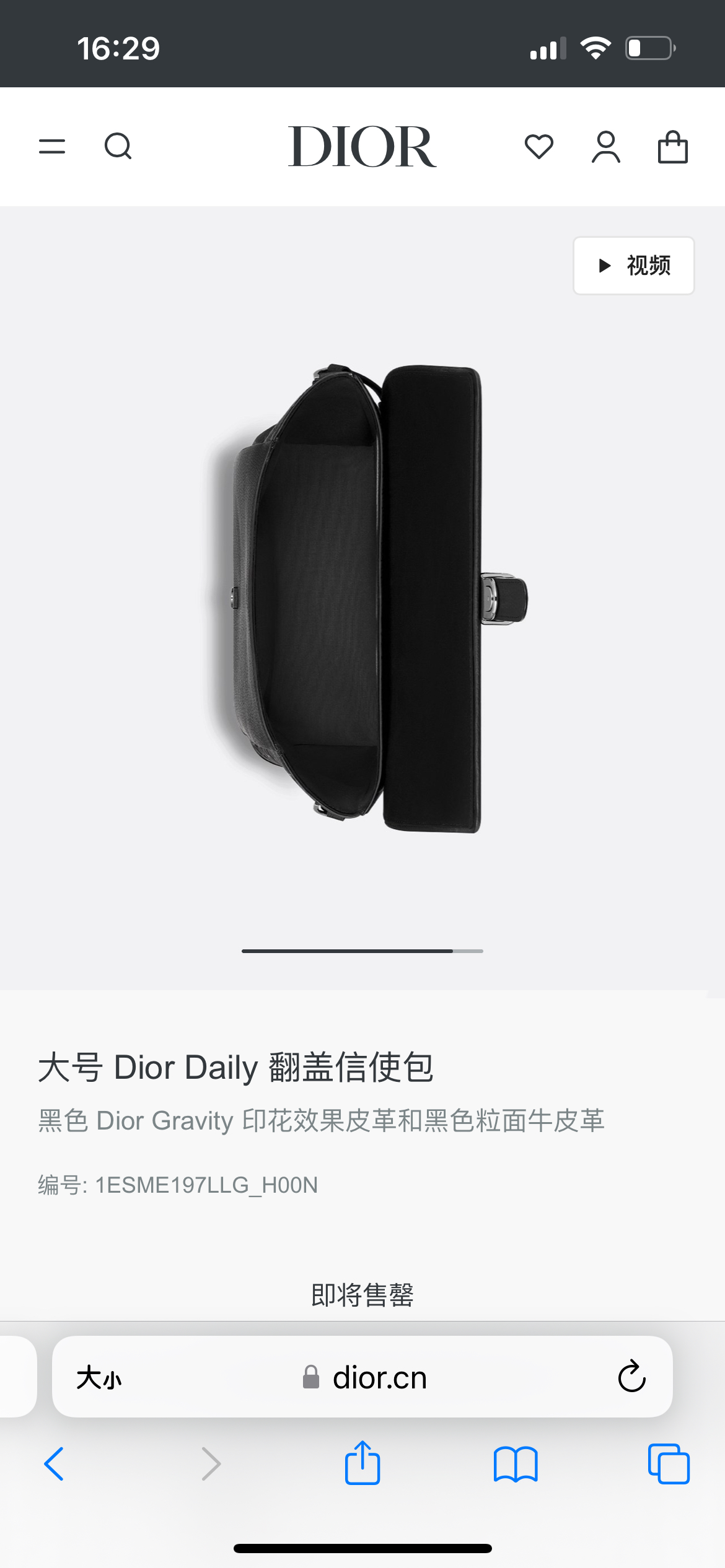Open the hamburger menu

point(52,147)
